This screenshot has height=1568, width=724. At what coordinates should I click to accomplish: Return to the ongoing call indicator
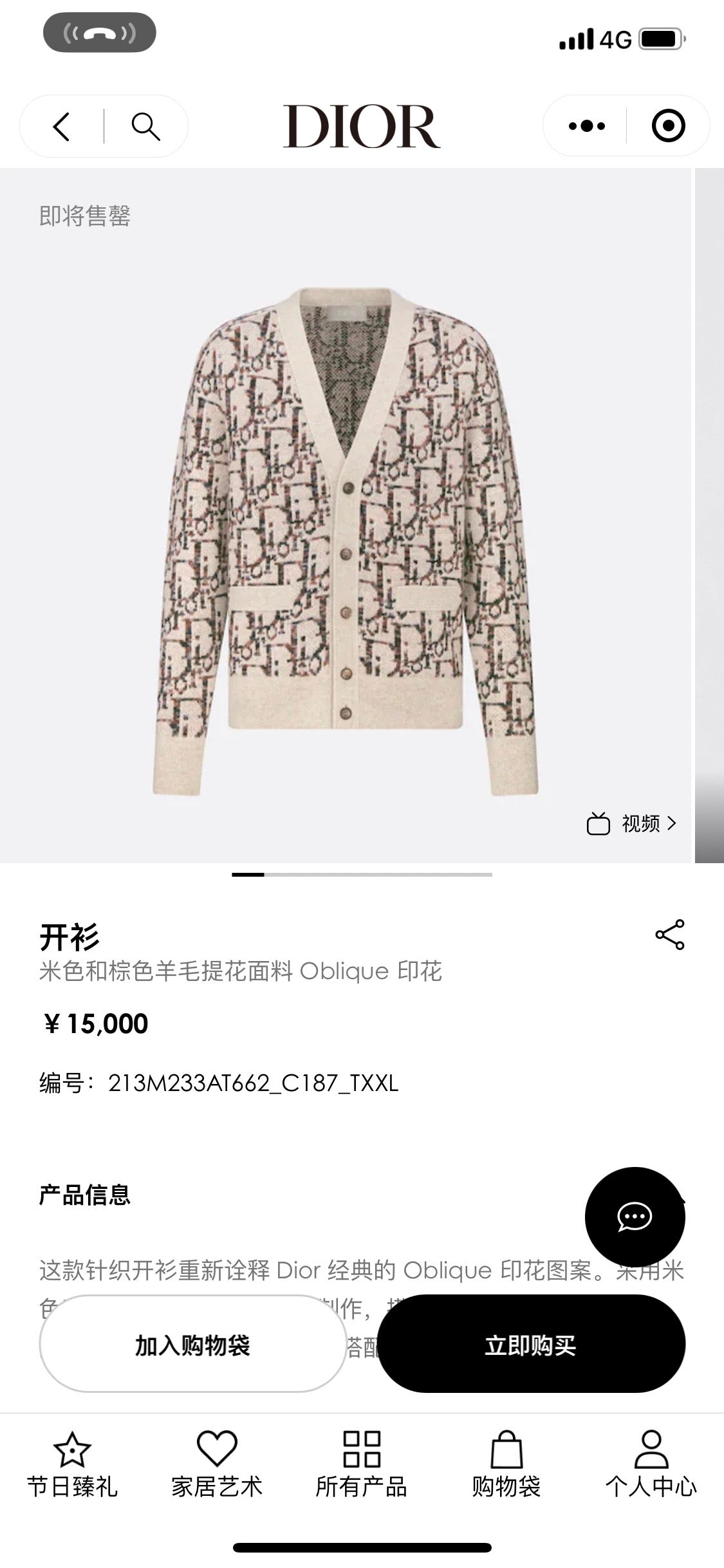pyautogui.click(x=100, y=33)
